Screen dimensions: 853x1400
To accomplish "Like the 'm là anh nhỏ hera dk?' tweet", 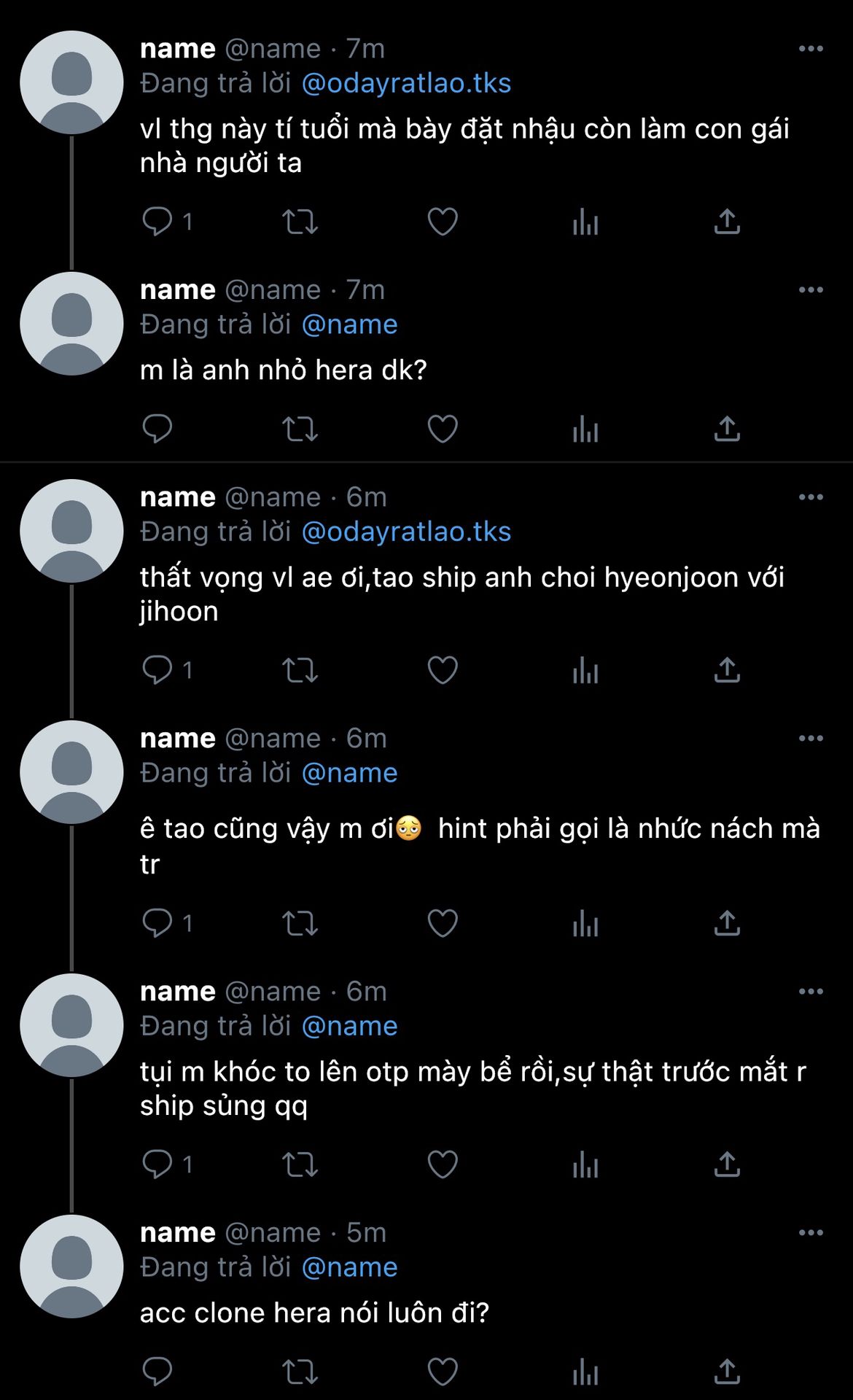I will pos(443,429).
